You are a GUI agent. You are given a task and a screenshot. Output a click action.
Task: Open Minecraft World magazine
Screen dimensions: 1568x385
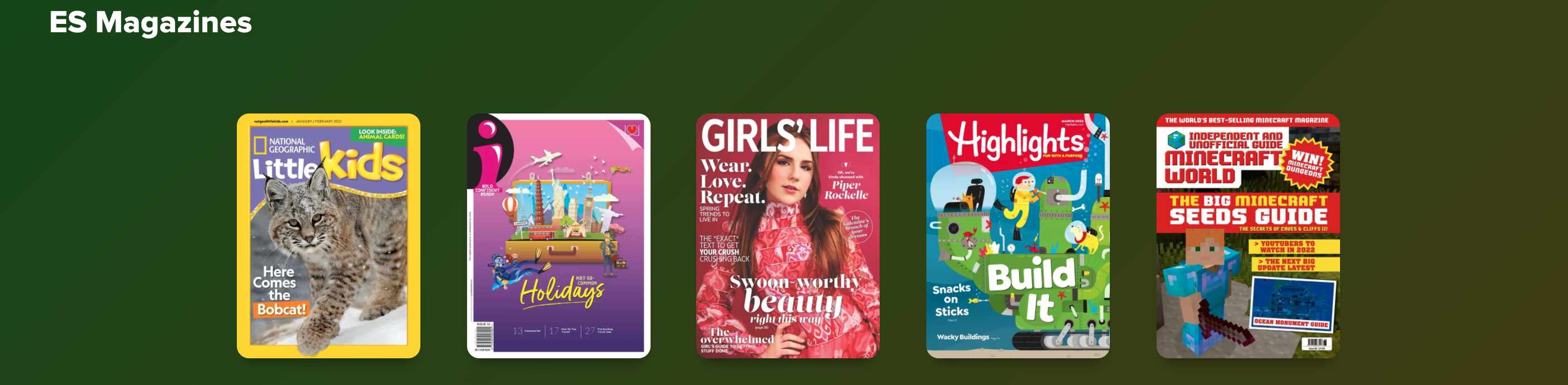[x=1248, y=236]
